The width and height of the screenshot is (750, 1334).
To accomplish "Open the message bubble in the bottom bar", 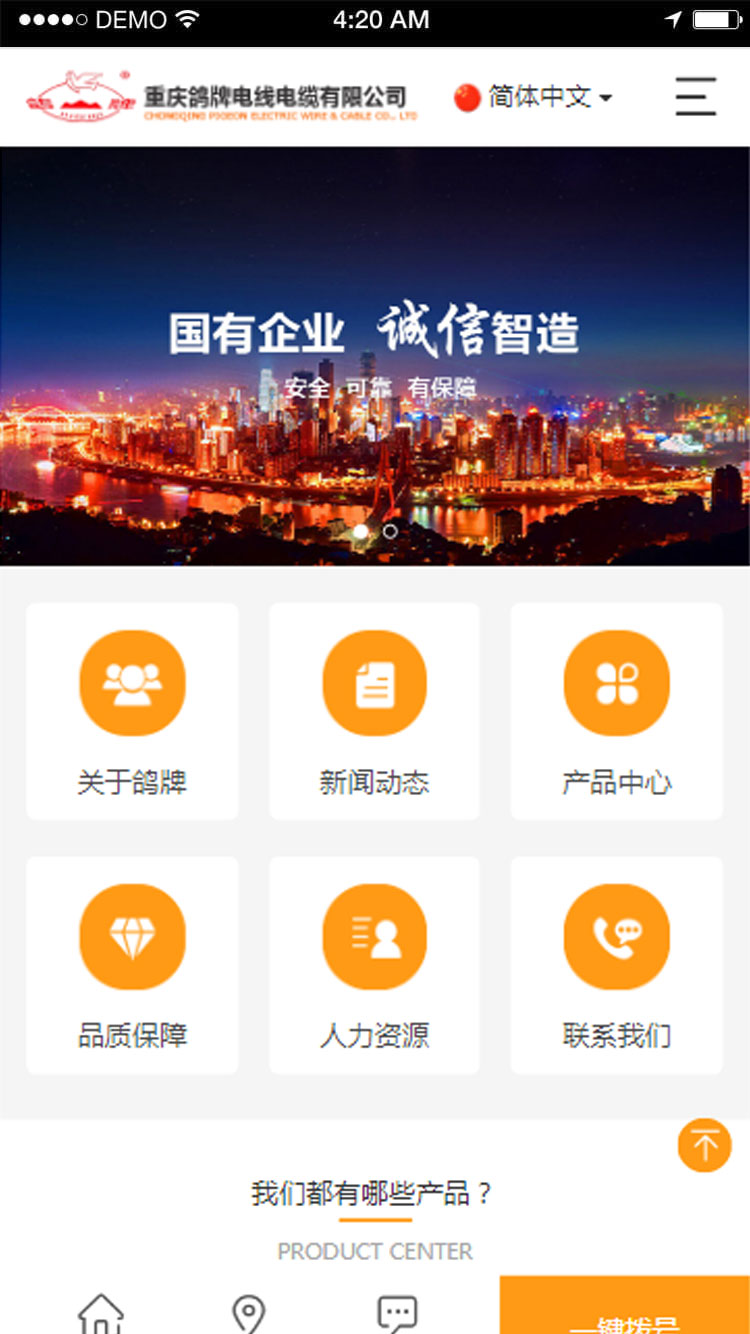I will point(397,1313).
